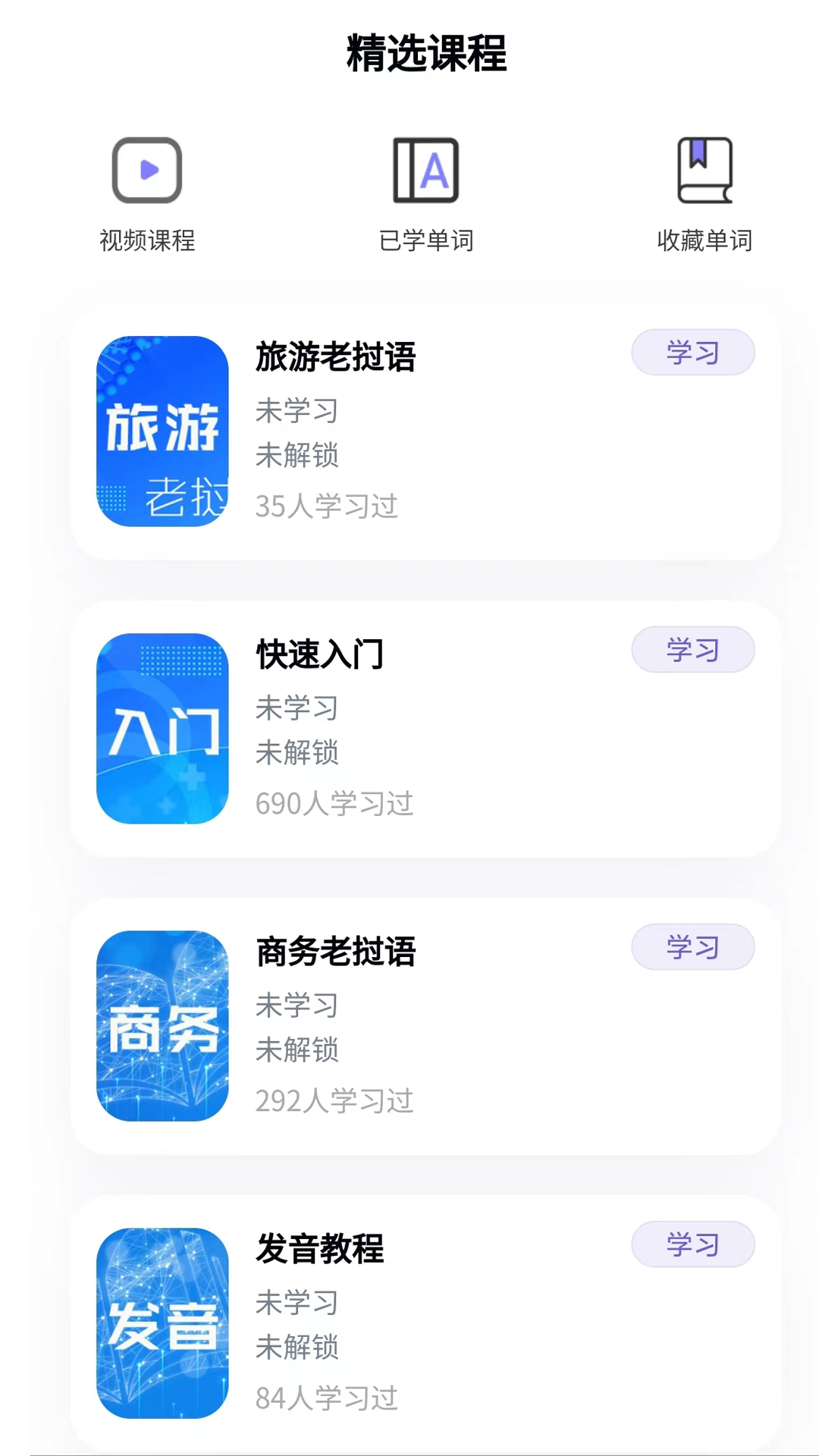Click the play icon above 视频课程
819x1456 pixels.
(x=146, y=170)
